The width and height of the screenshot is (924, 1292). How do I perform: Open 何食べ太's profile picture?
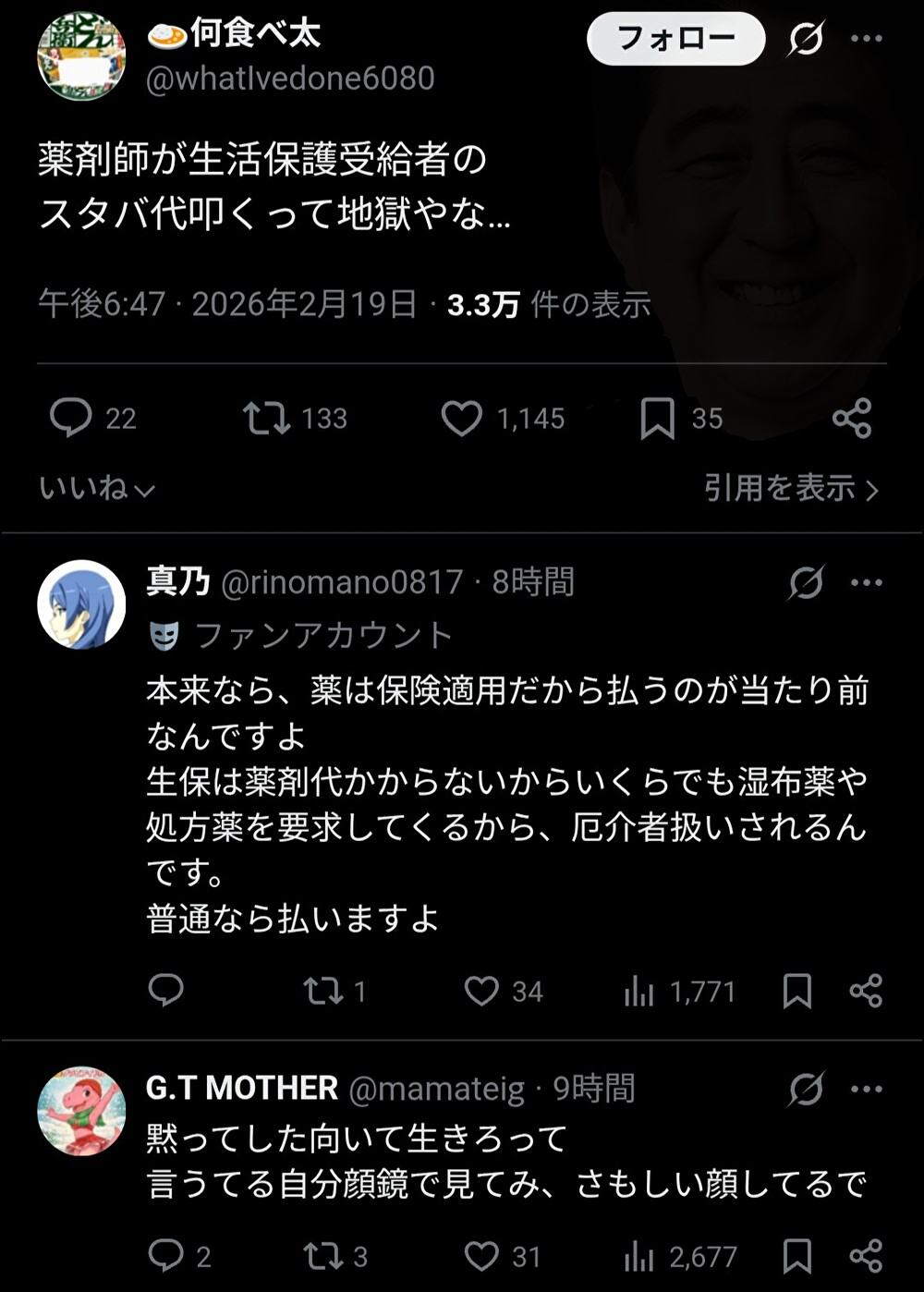[x=81, y=55]
